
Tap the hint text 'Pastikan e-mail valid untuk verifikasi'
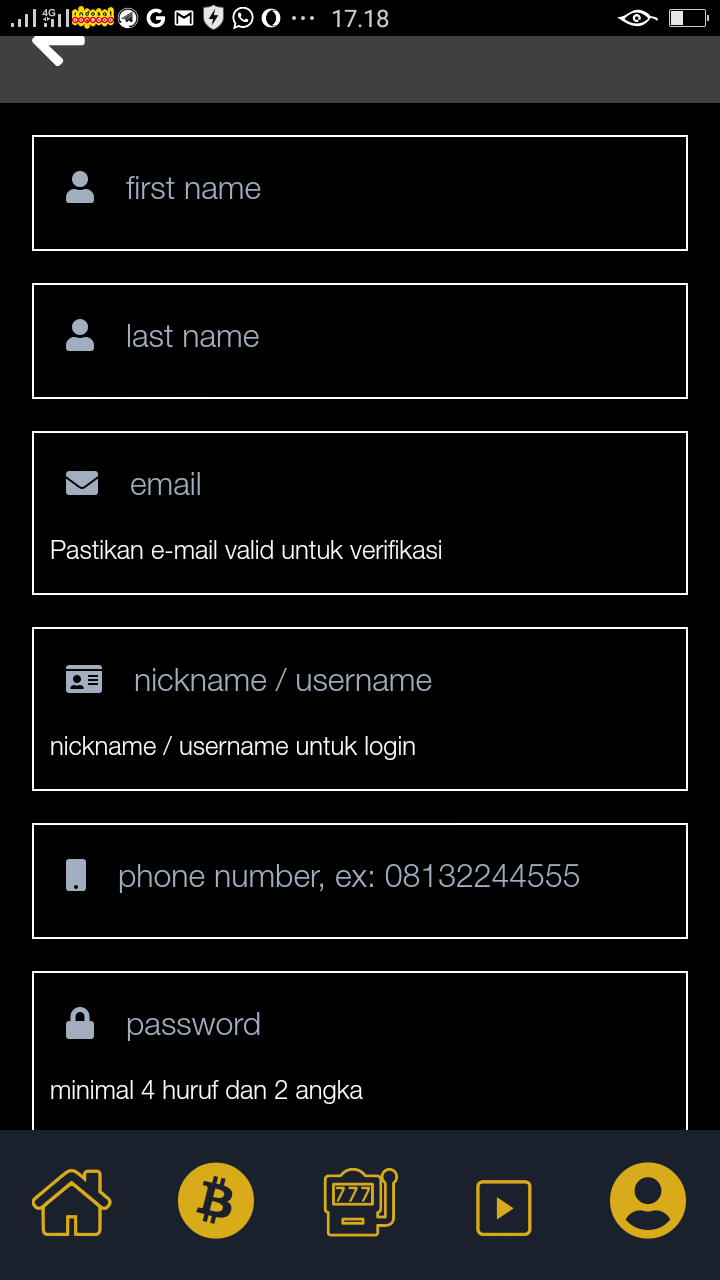[x=247, y=550]
